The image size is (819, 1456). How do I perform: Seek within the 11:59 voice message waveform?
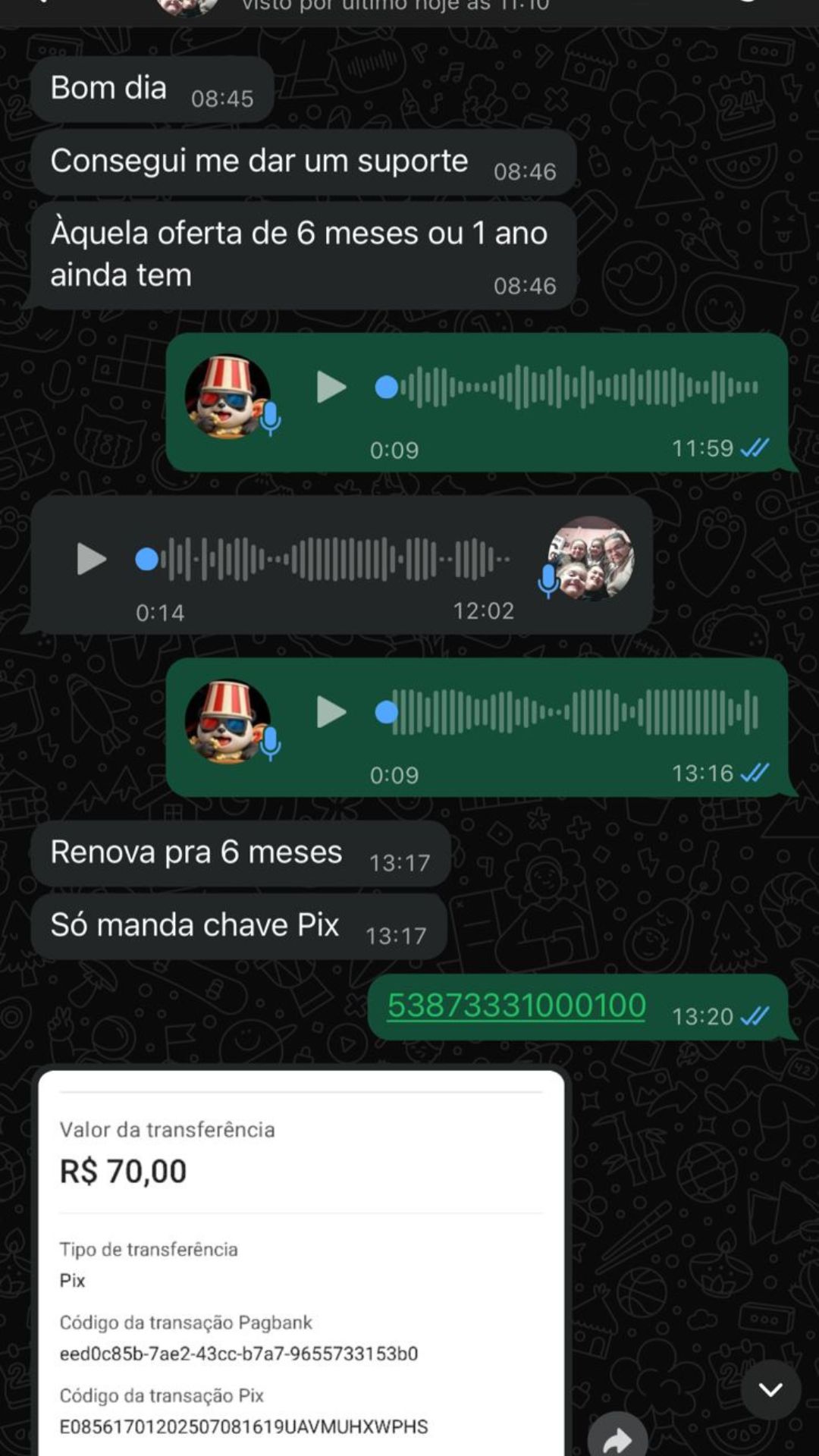(567, 387)
